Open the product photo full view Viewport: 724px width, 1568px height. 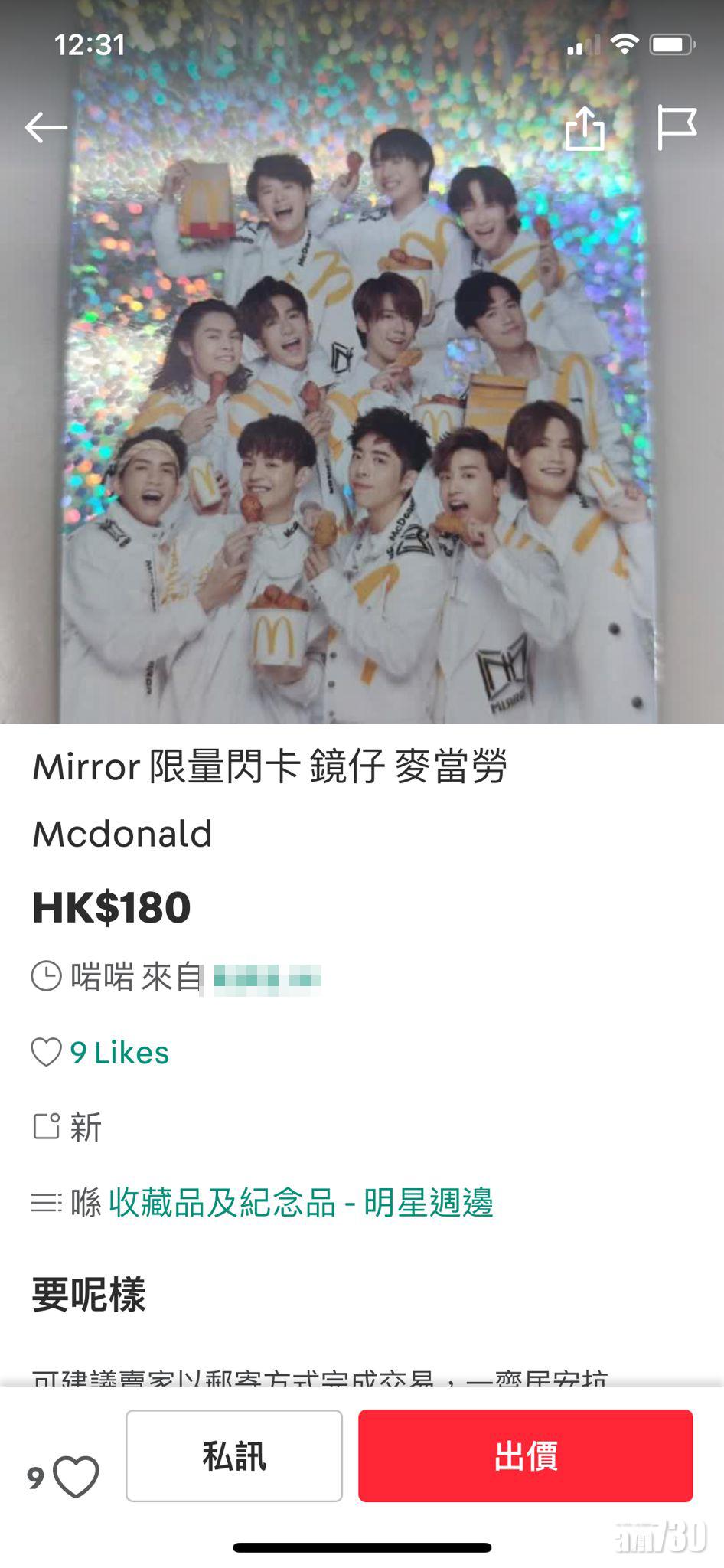(361, 429)
